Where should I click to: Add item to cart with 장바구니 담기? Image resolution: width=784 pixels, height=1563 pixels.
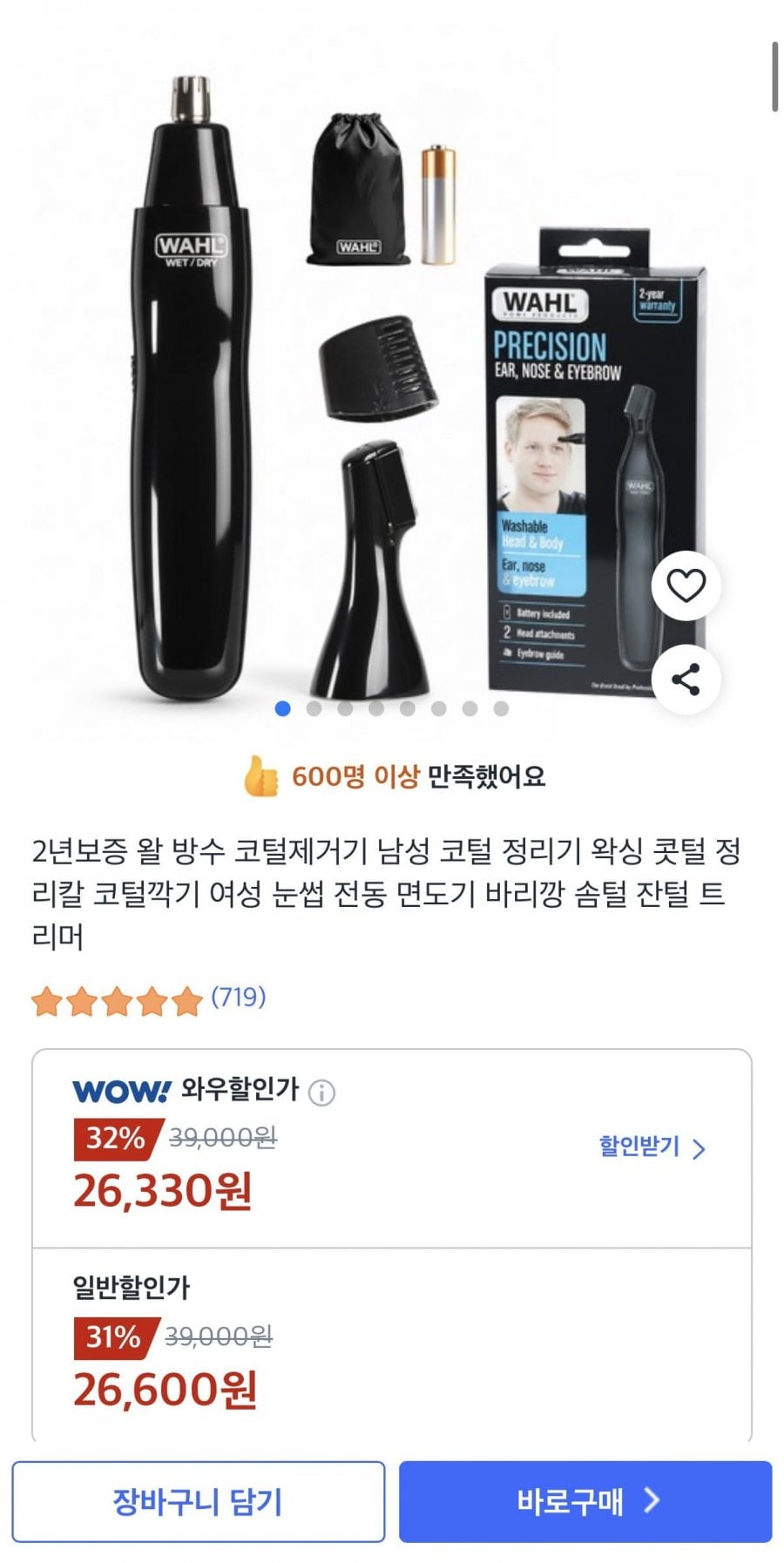(199, 1501)
